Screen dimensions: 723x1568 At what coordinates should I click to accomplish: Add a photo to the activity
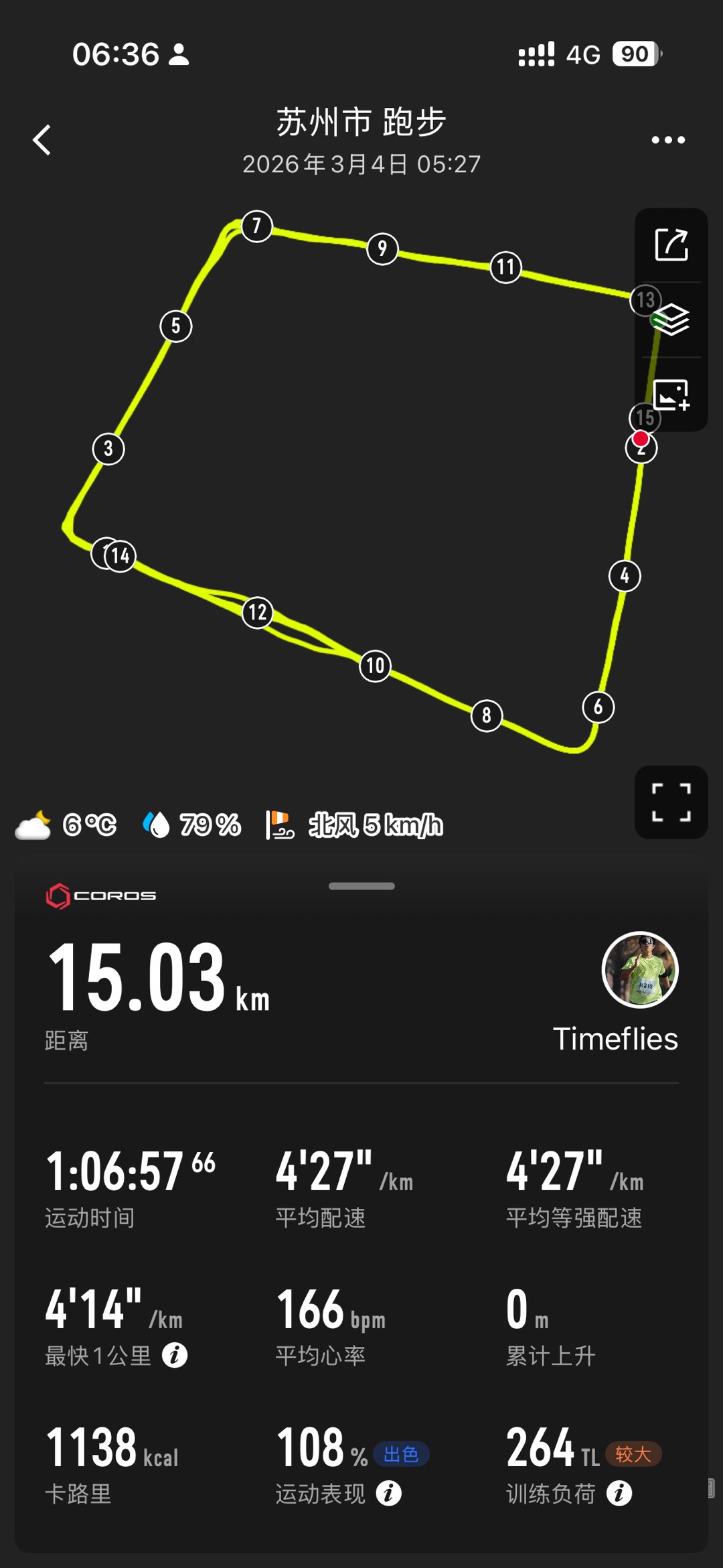(x=671, y=395)
